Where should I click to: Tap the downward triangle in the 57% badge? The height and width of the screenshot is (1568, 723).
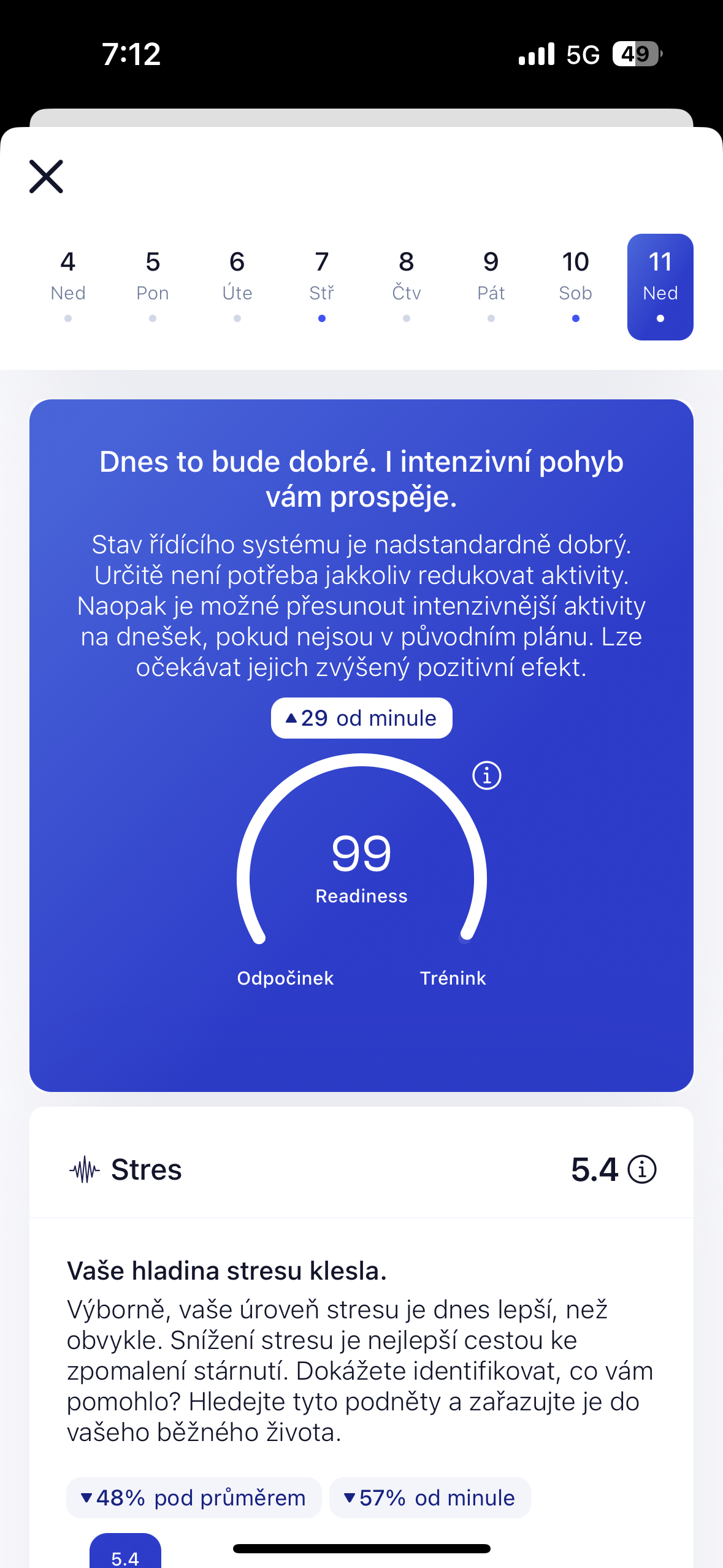coord(351,1497)
